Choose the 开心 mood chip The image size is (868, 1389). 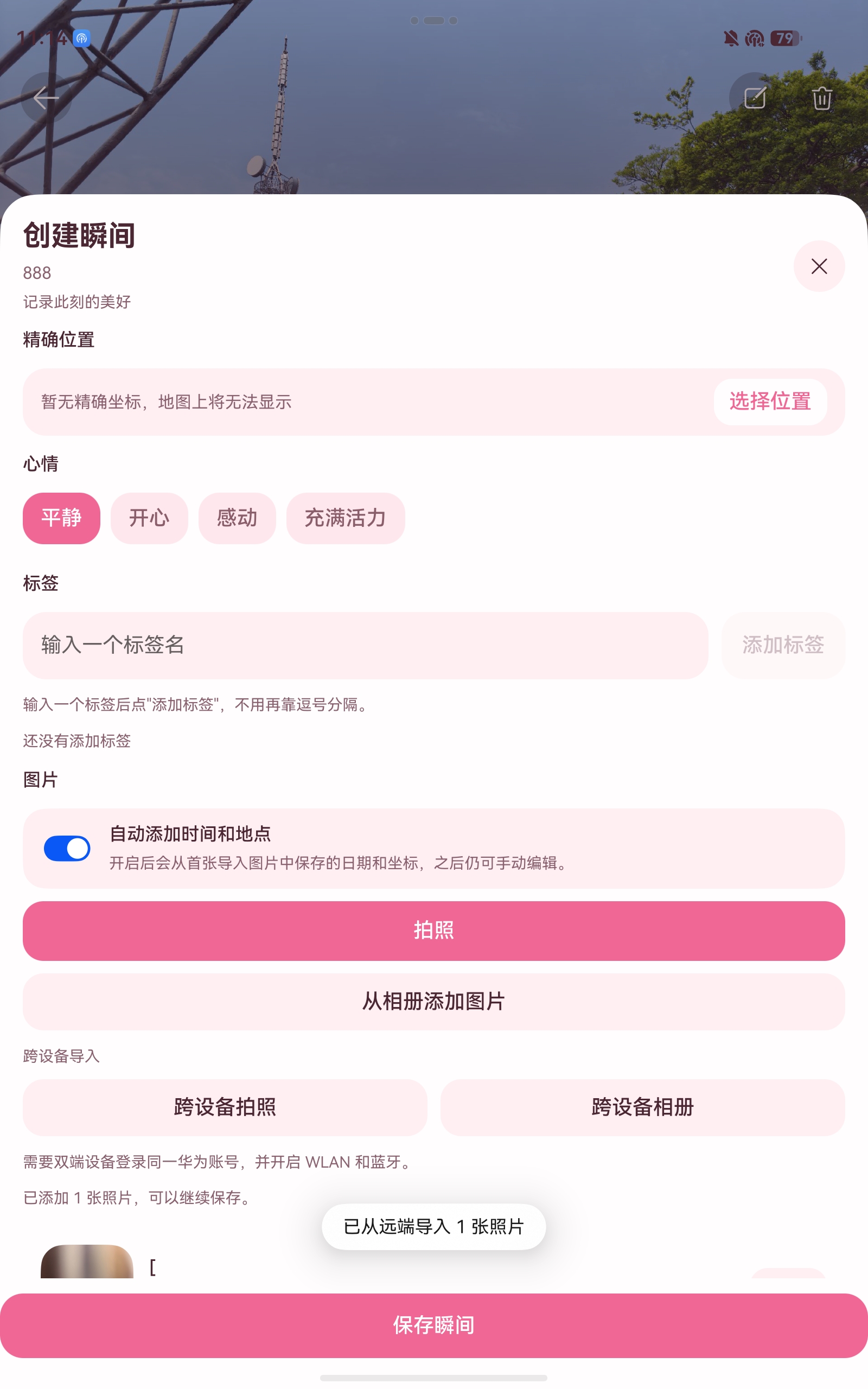coord(149,518)
